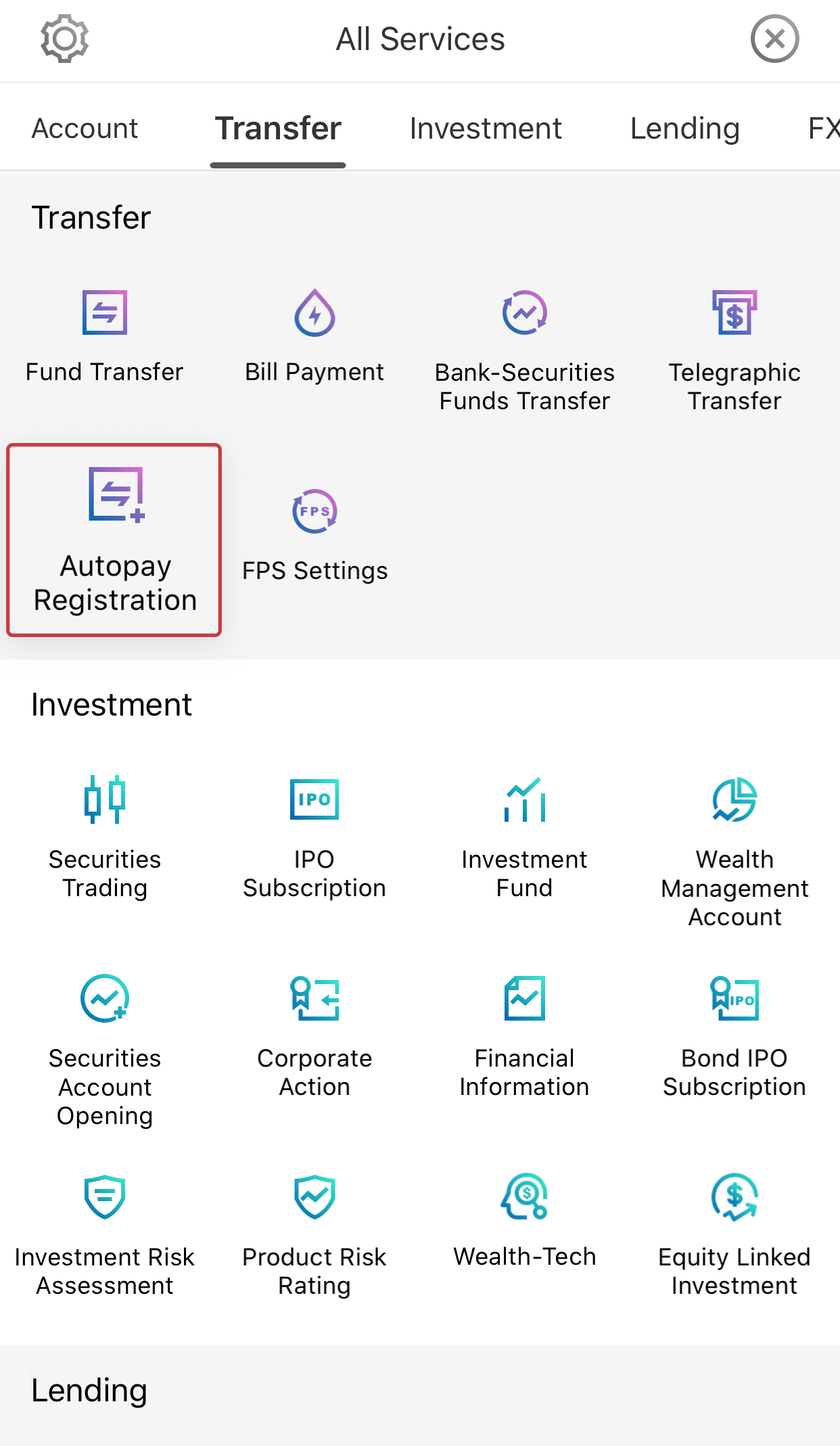The image size is (840, 1446).
Task: Open FPS Settings
Action: [x=314, y=536]
